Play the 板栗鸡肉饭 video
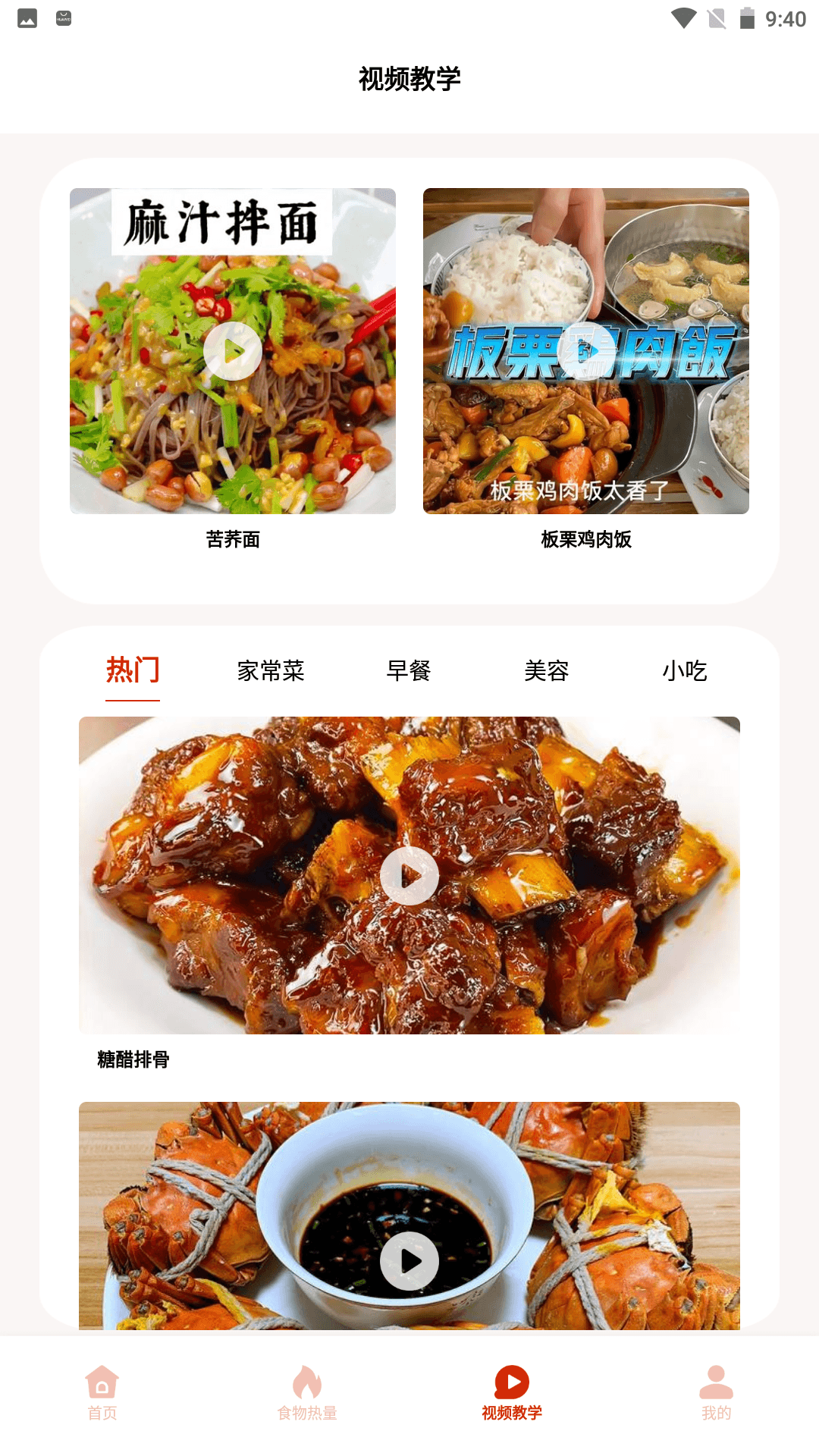The height and width of the screenshot is (1456, 819). click(x=586, y=351)
